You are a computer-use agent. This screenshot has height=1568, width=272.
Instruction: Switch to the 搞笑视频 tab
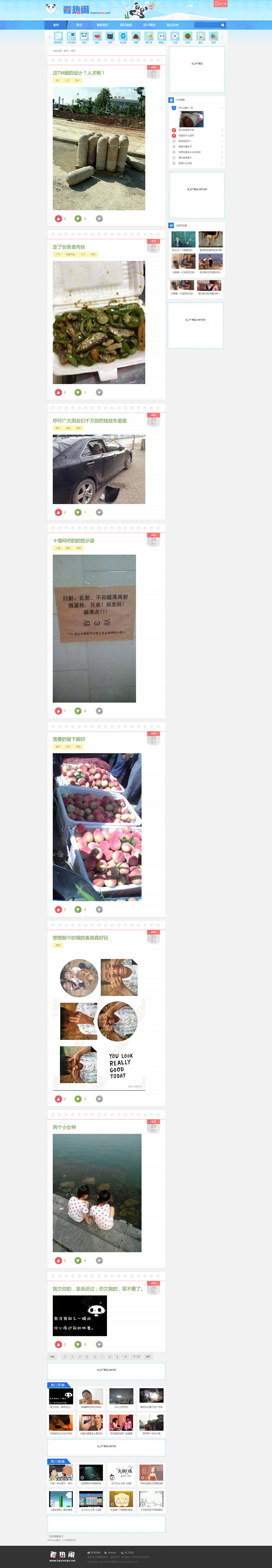[126, 25]
